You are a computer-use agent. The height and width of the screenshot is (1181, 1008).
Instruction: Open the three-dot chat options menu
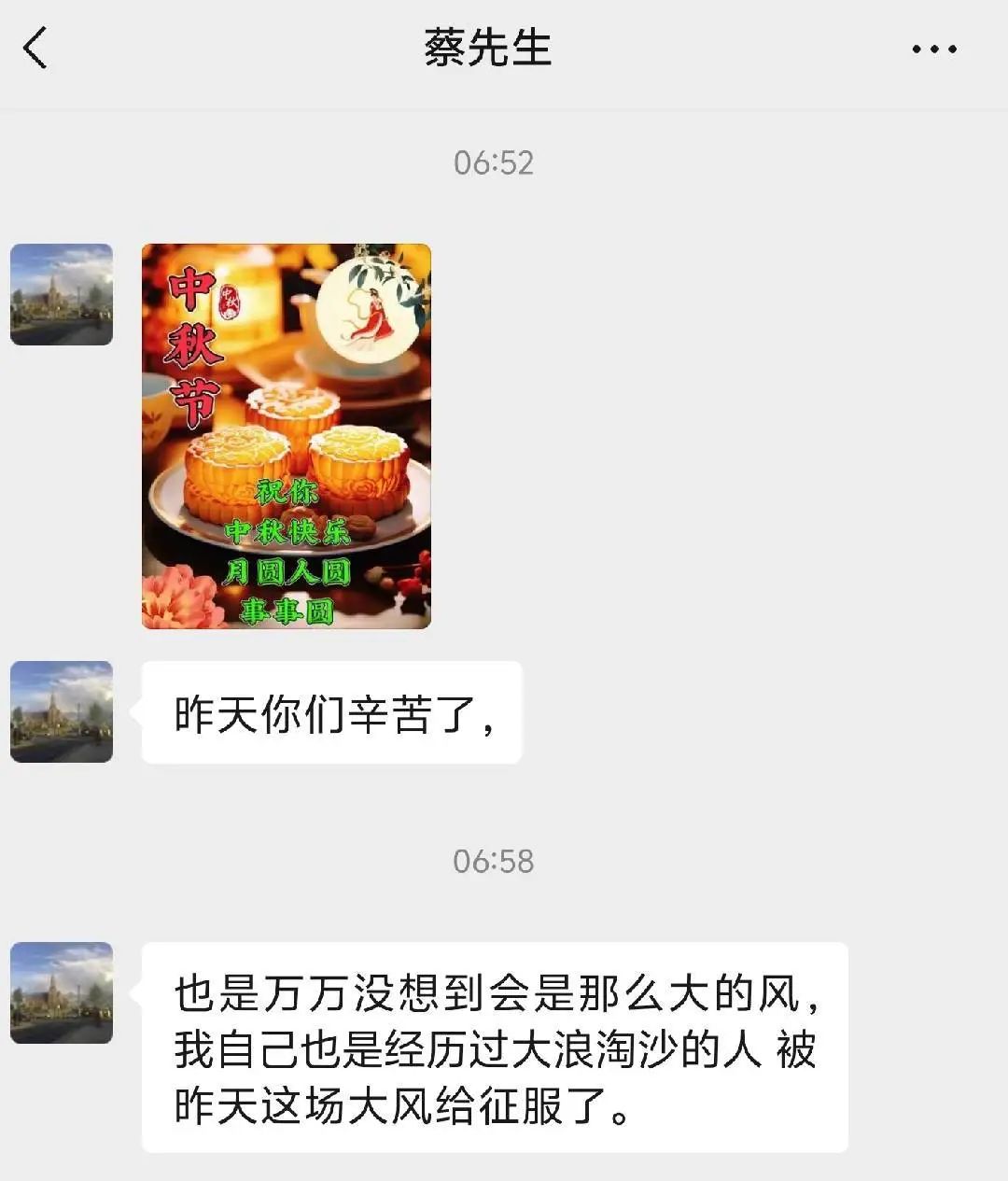[x=934, y=49]
